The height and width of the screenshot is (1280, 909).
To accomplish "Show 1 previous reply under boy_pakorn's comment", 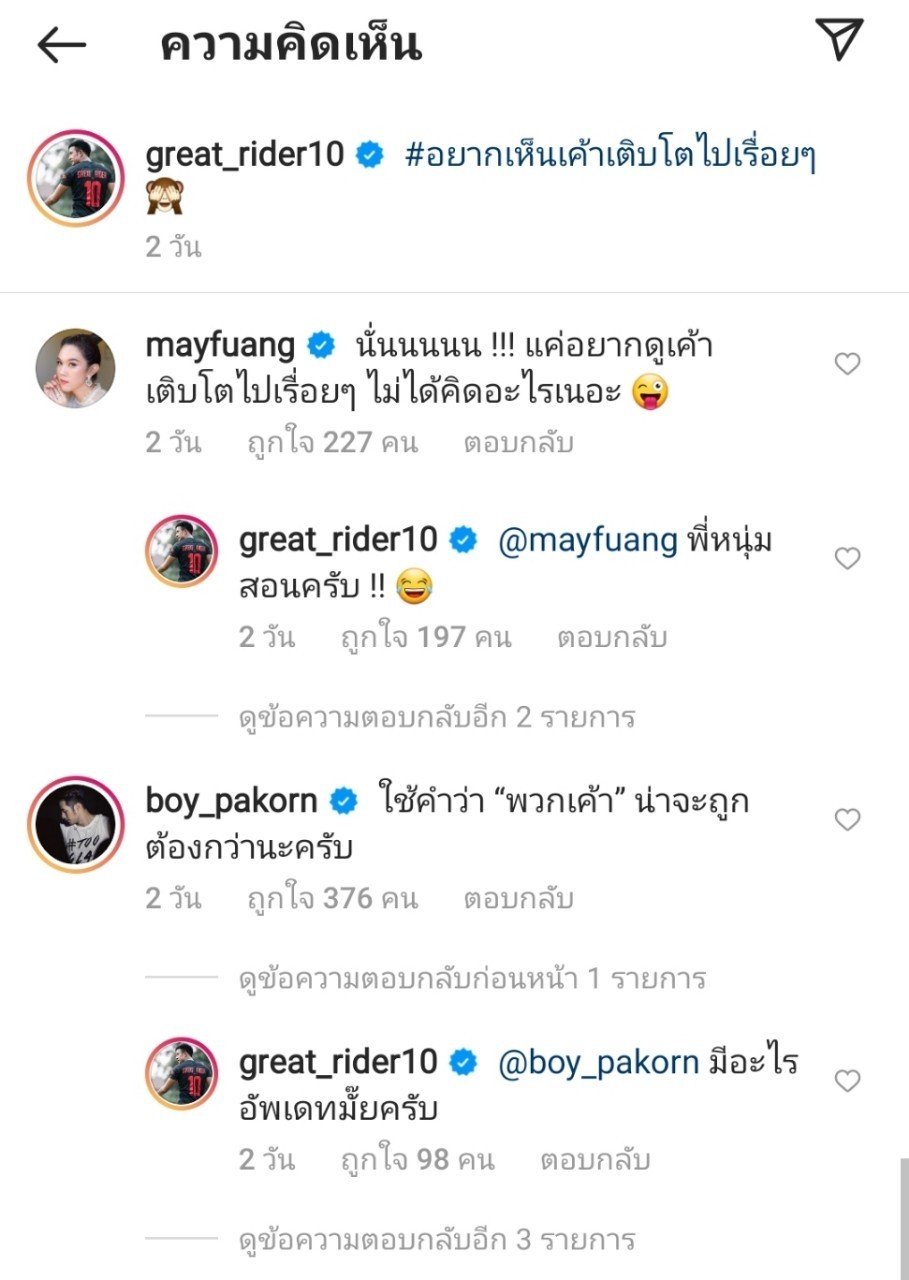I will point(472,978).
